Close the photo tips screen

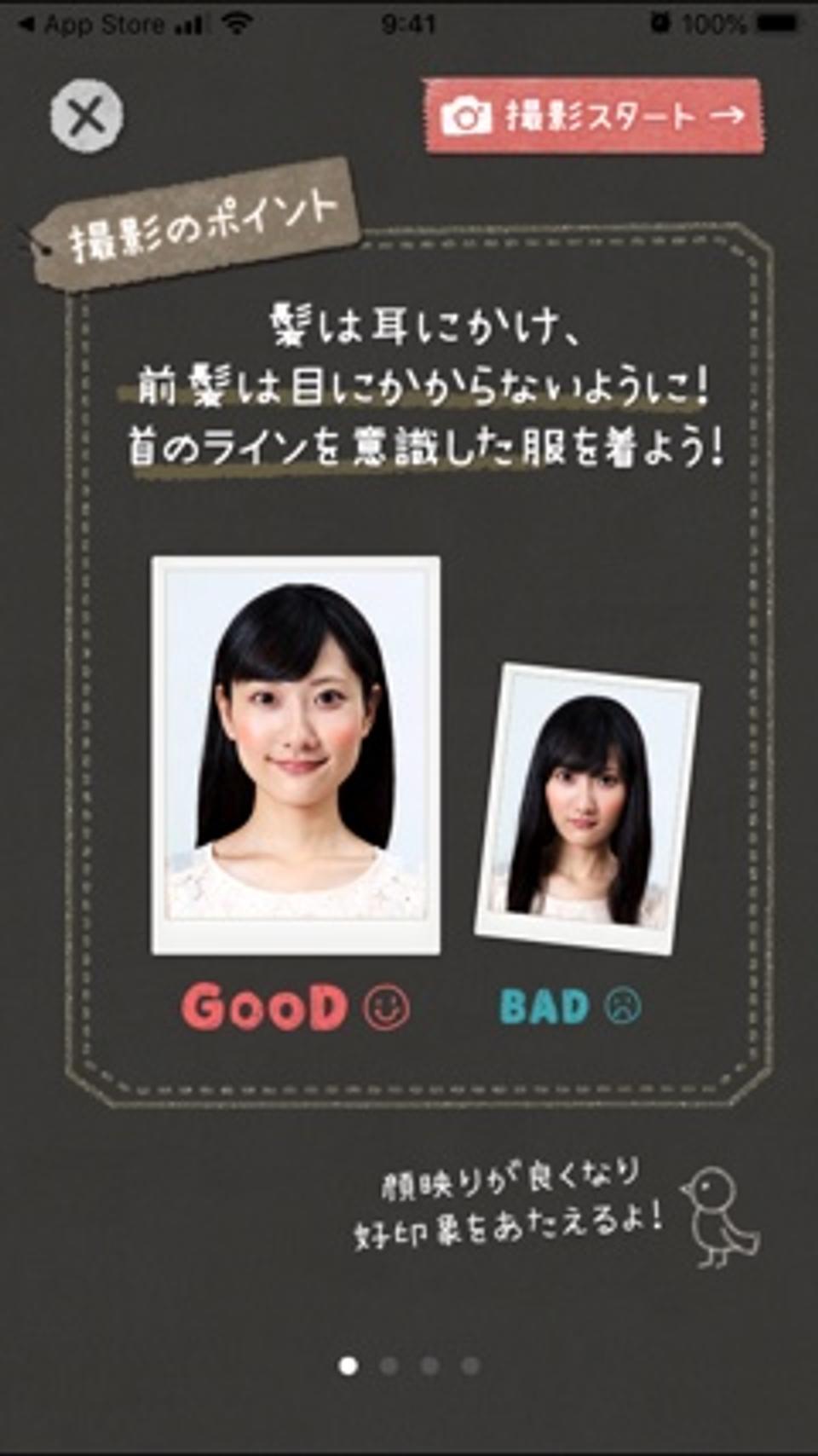pyautogui.click(x=87, y=116)
